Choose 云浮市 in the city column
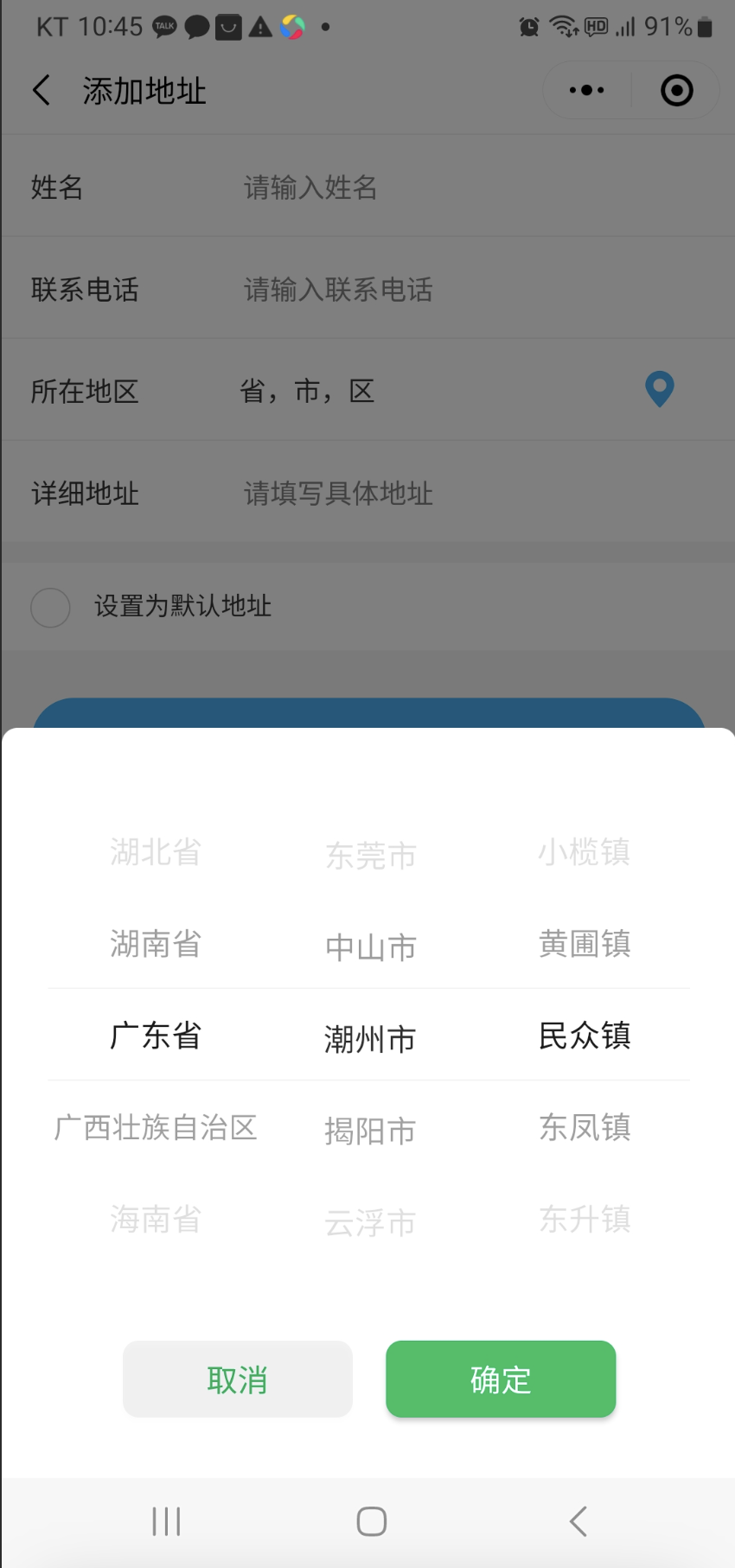735x1568 pixels. [x=370, y=1223]
